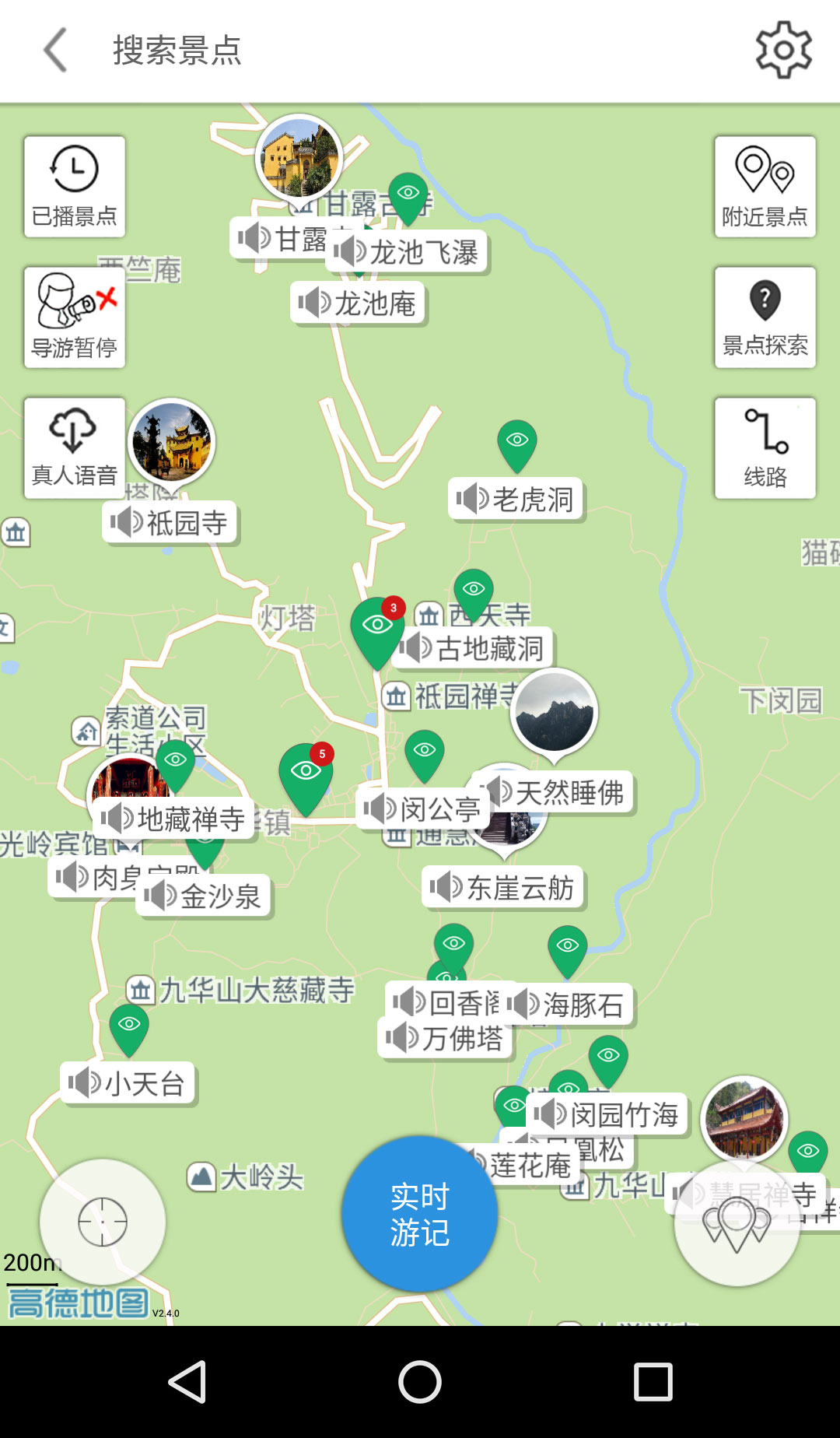
Task: Open the 线路 routes panel
Action: [765, 447]
